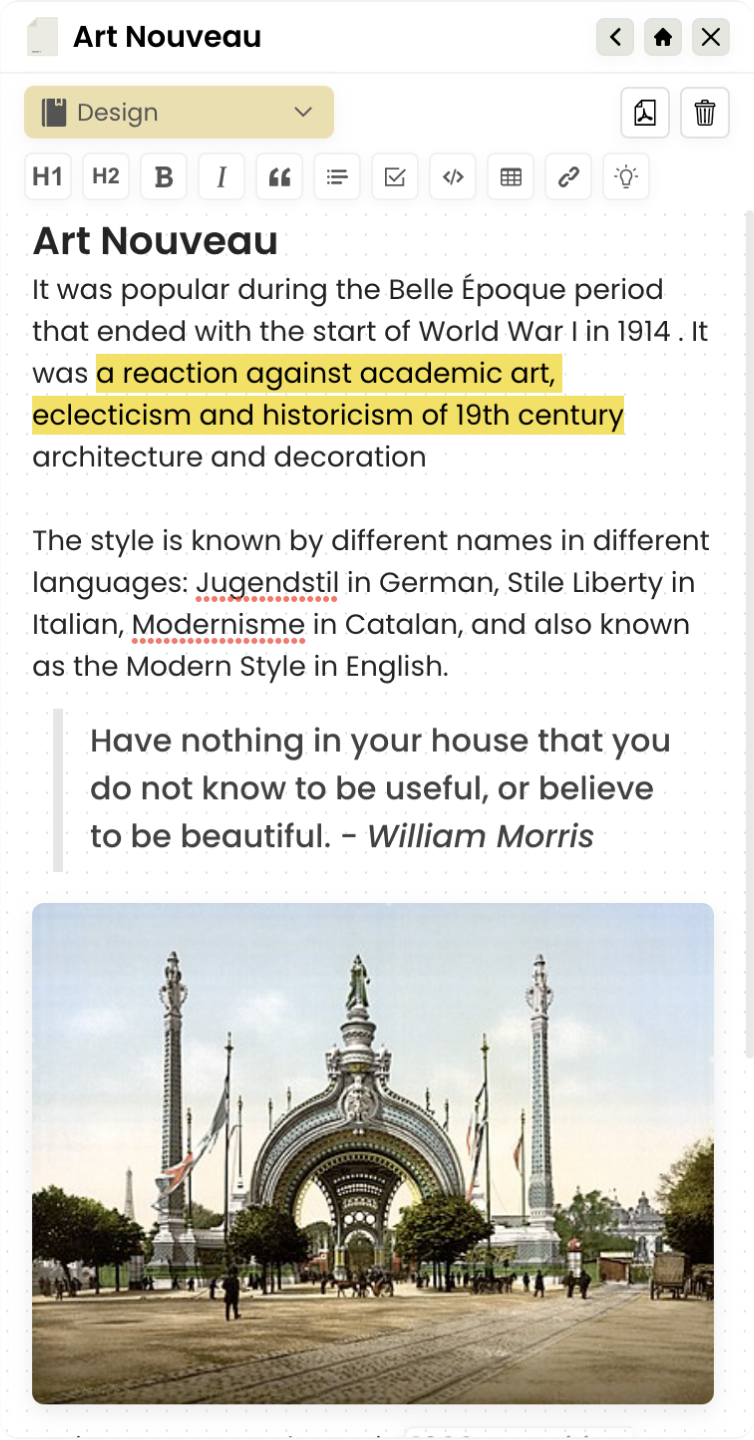754x1440 pixels.
Task: Add a hyperlink
Action: (568, 177)
